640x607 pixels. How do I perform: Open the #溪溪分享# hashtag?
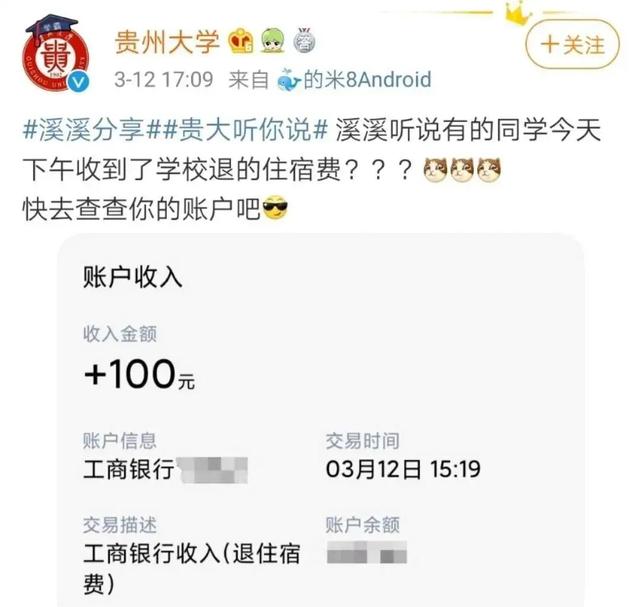(83, 130)
